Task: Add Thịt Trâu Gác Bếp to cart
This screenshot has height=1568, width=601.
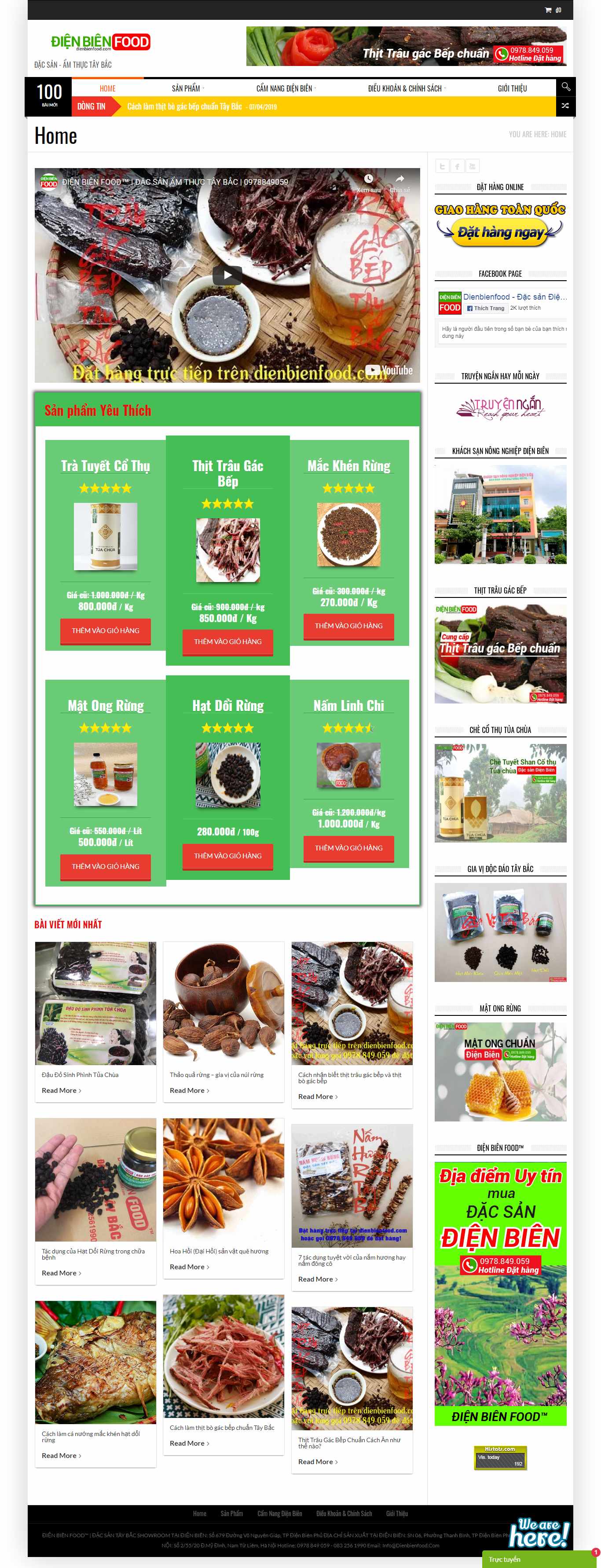Action: point(227,641)
